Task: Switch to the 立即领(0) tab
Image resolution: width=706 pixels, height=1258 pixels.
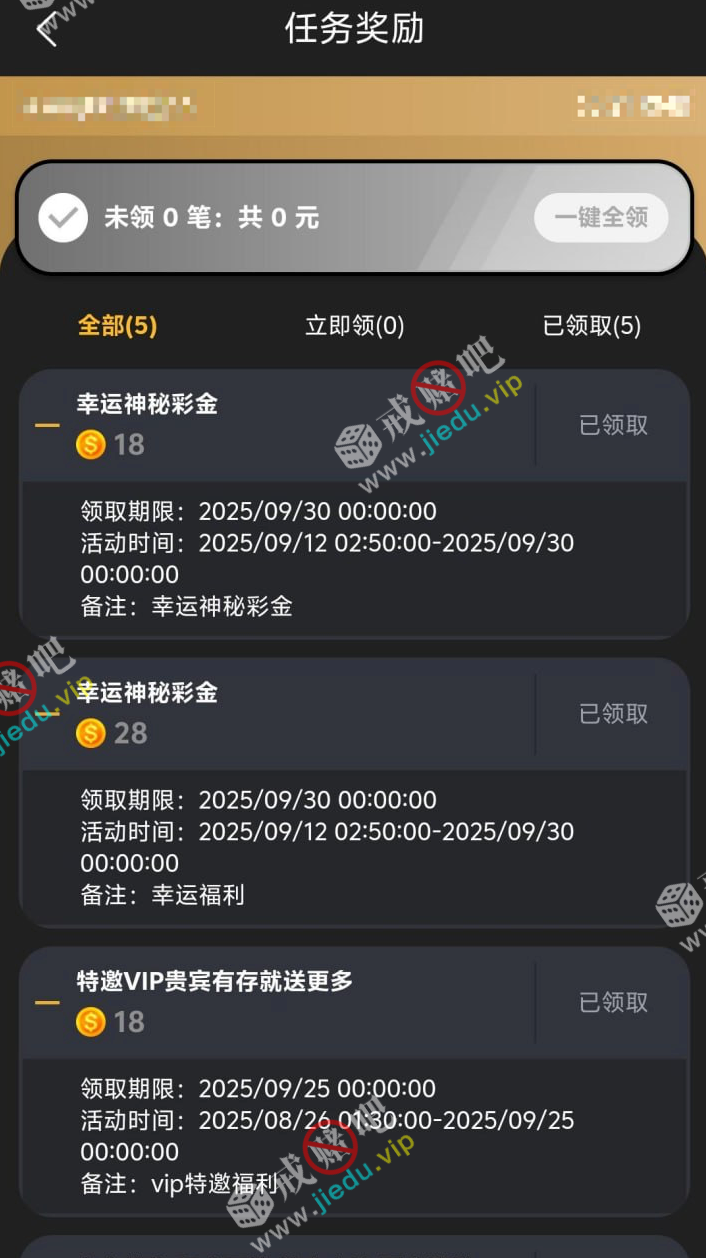Action: click(354, 326)
